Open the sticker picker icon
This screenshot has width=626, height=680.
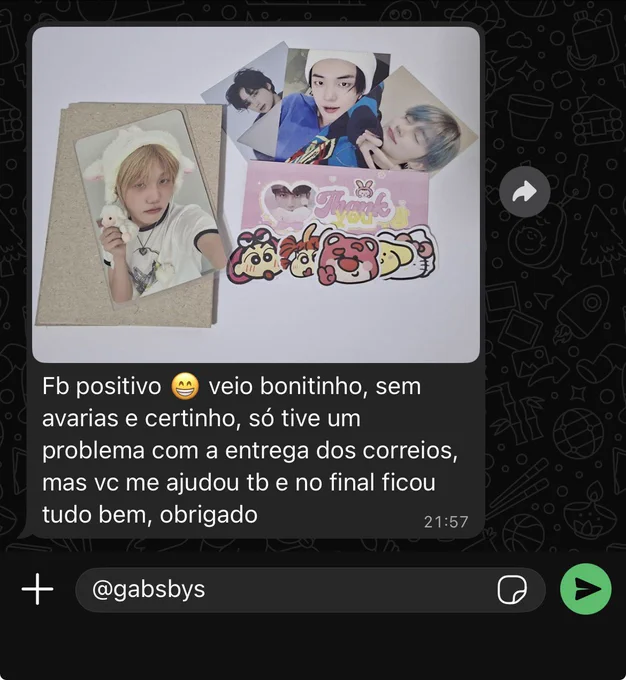tap(512, 589)
